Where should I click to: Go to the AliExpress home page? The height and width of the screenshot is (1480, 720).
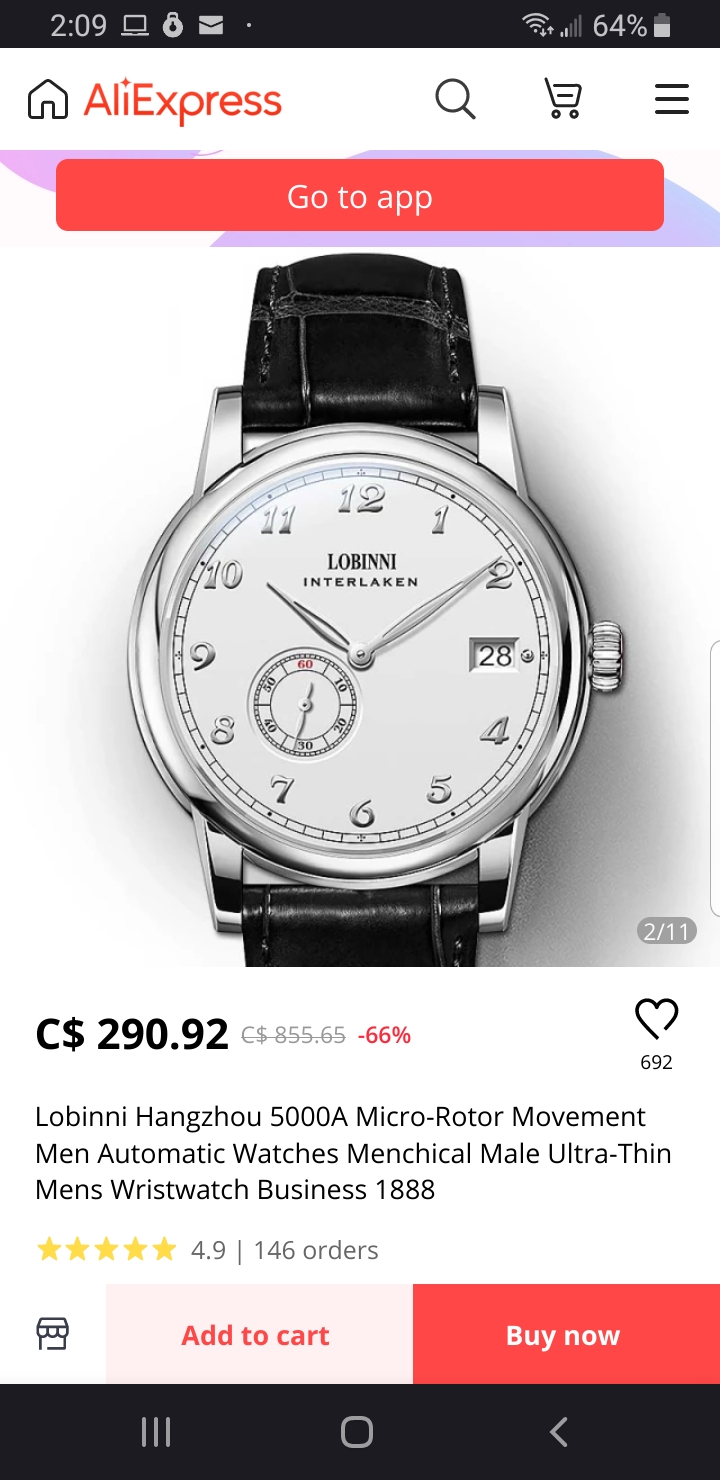click(x=48, y=100)
